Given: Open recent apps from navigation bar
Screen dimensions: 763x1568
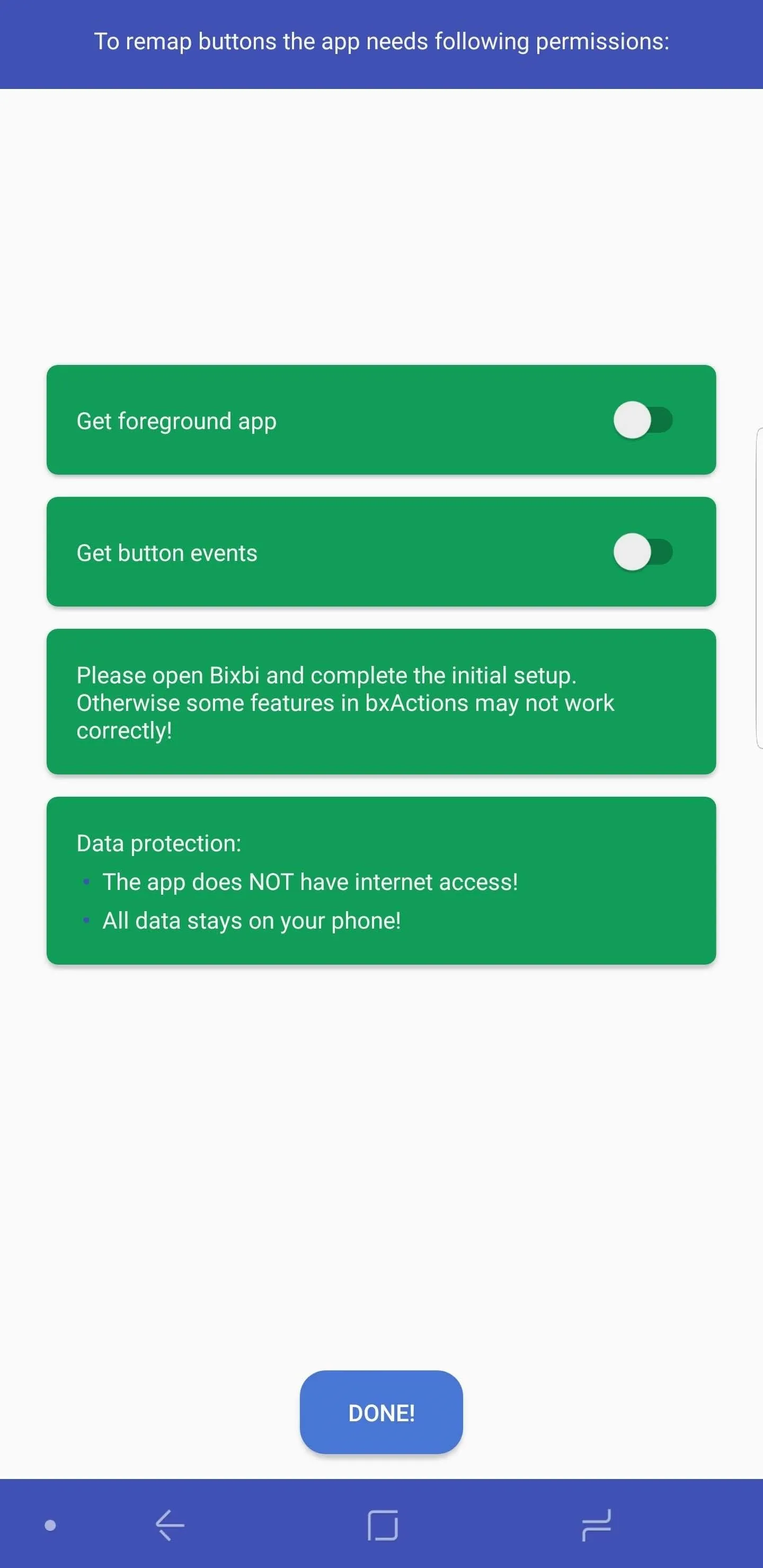Looking at the screenshot, I should [596, 1525].
